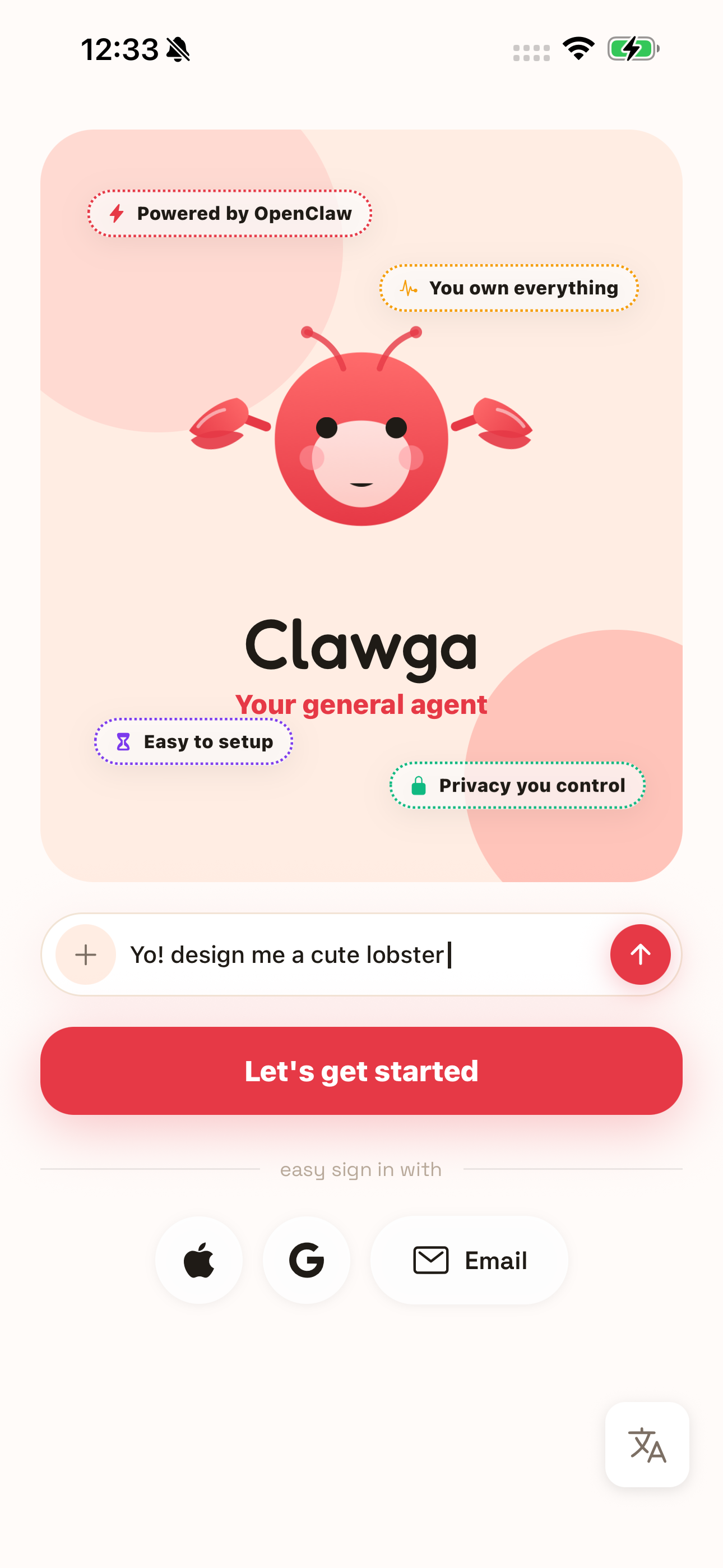Focus the prompt text field
The height and width of the screenshot is (1568, 723).
(359, 954)
